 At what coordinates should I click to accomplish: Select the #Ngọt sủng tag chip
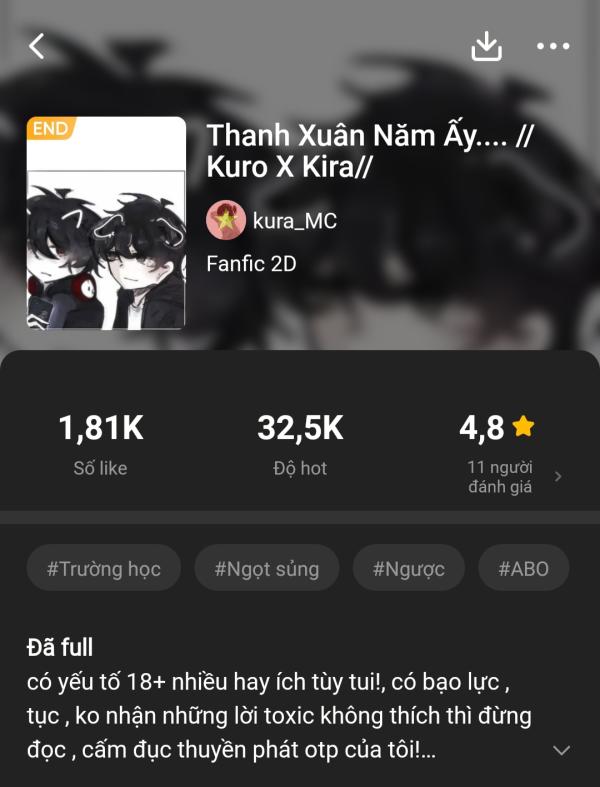(x=266, y=569)
